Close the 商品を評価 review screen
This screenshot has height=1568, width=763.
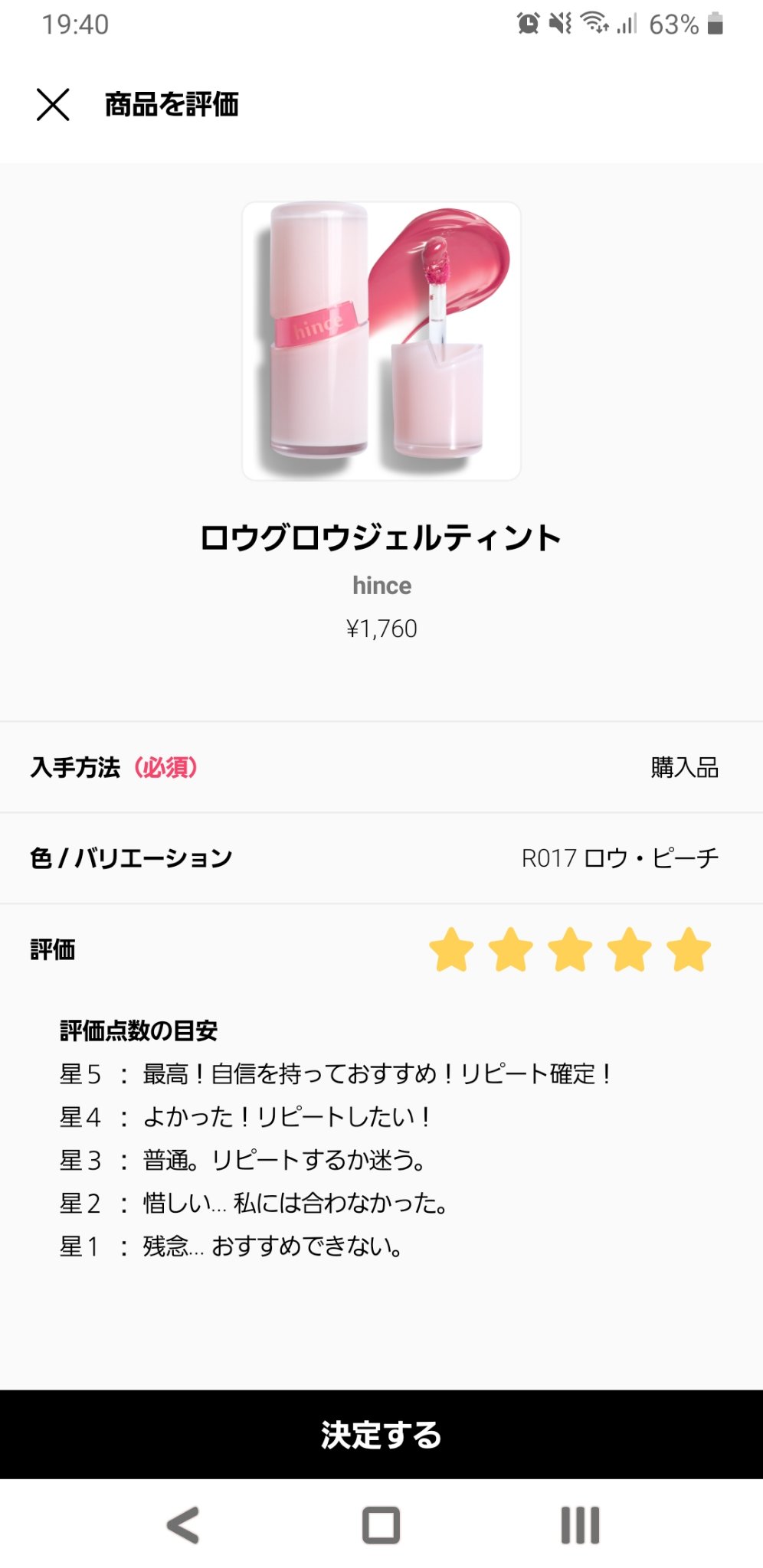pyautogui.click(x=53, y=105)
